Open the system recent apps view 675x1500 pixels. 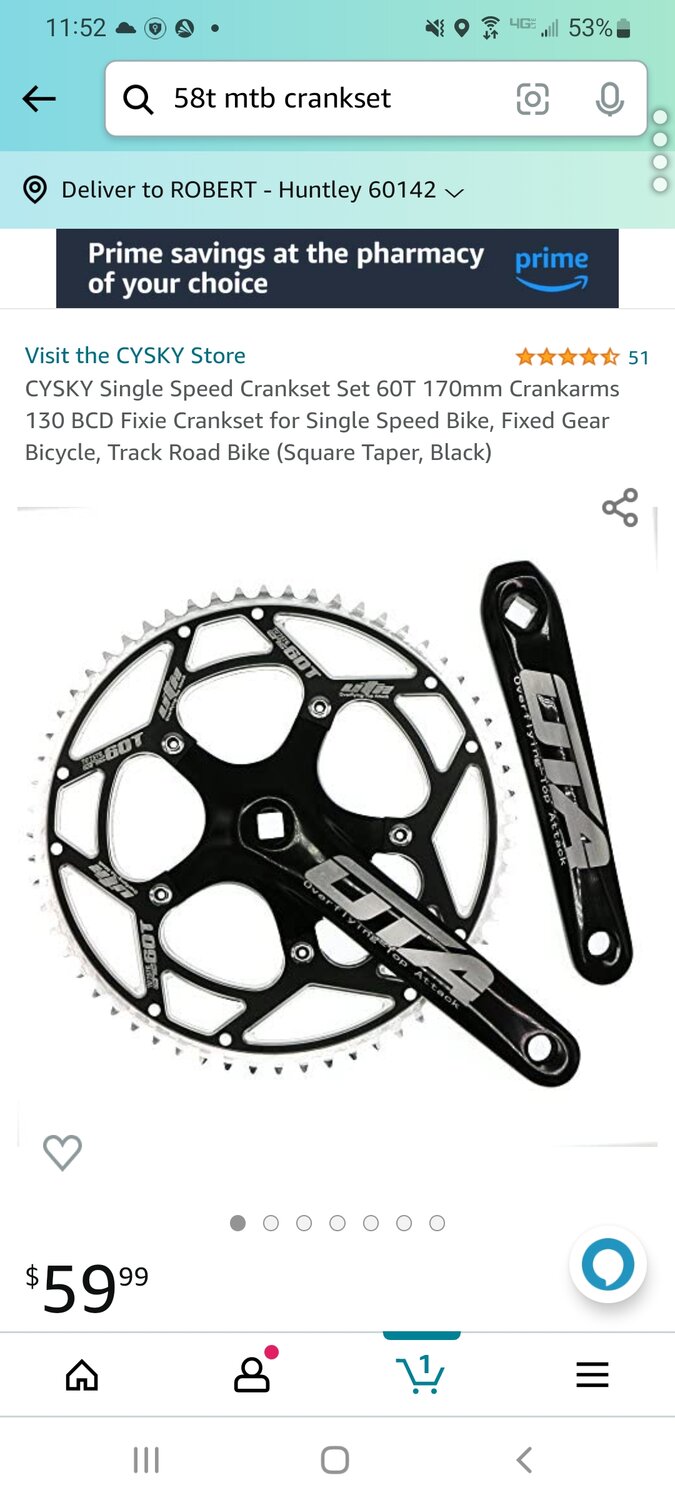[x=146, y=1460]
